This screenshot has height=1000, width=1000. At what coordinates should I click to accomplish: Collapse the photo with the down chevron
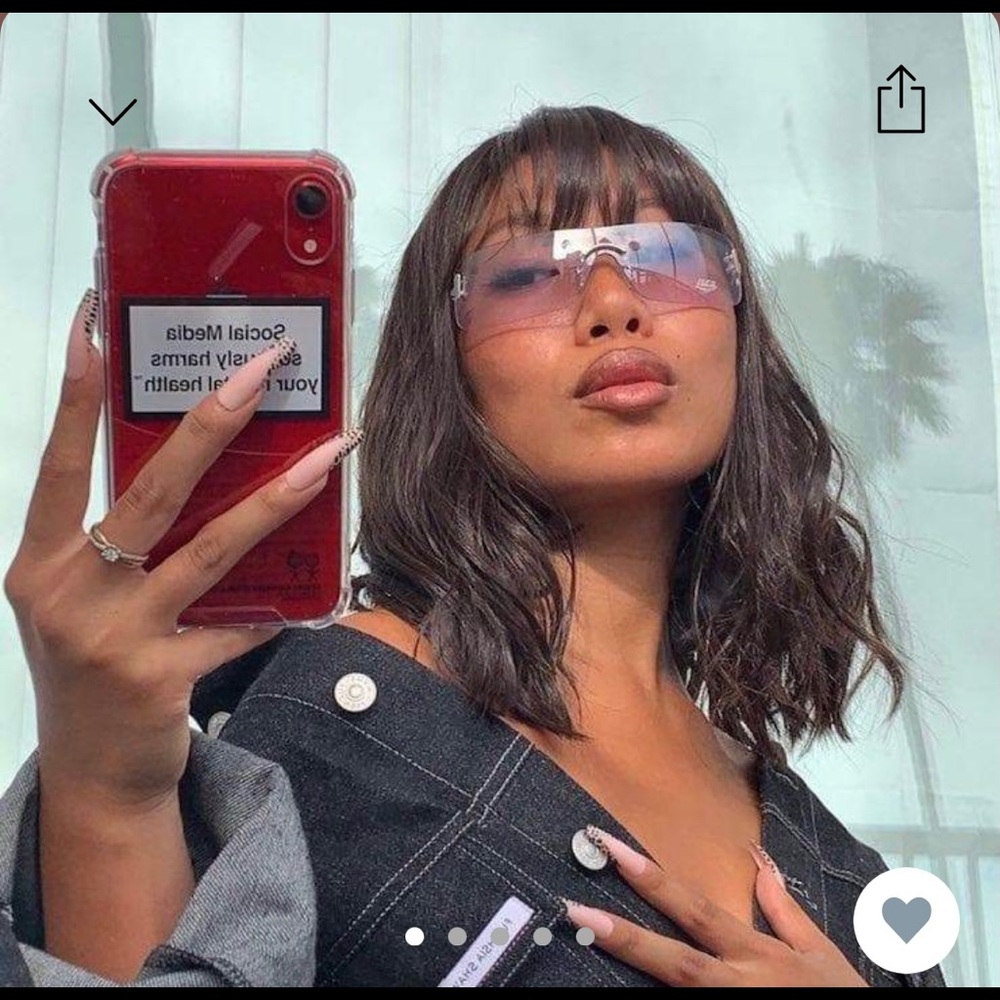click(112, 110)
